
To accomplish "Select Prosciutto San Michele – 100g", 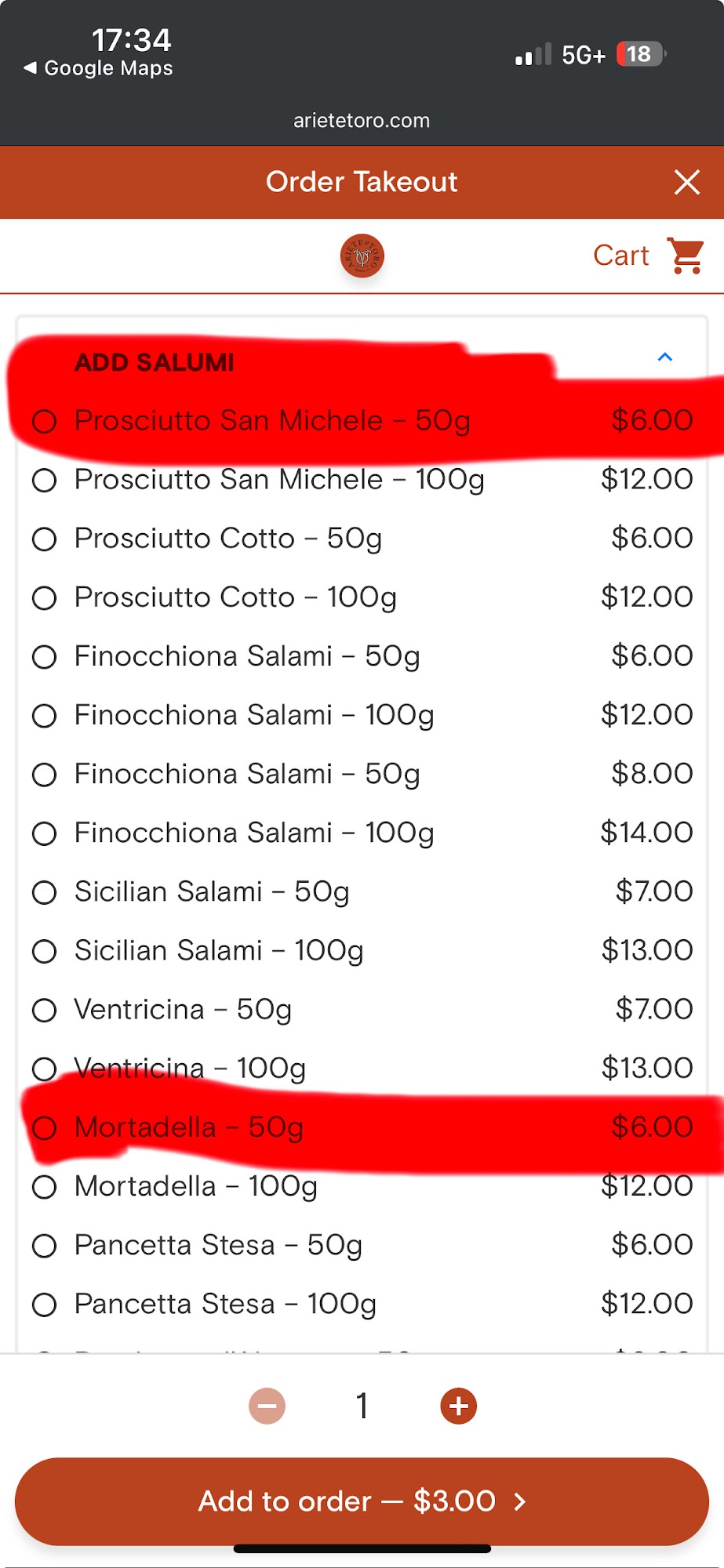I will (45, 480).
